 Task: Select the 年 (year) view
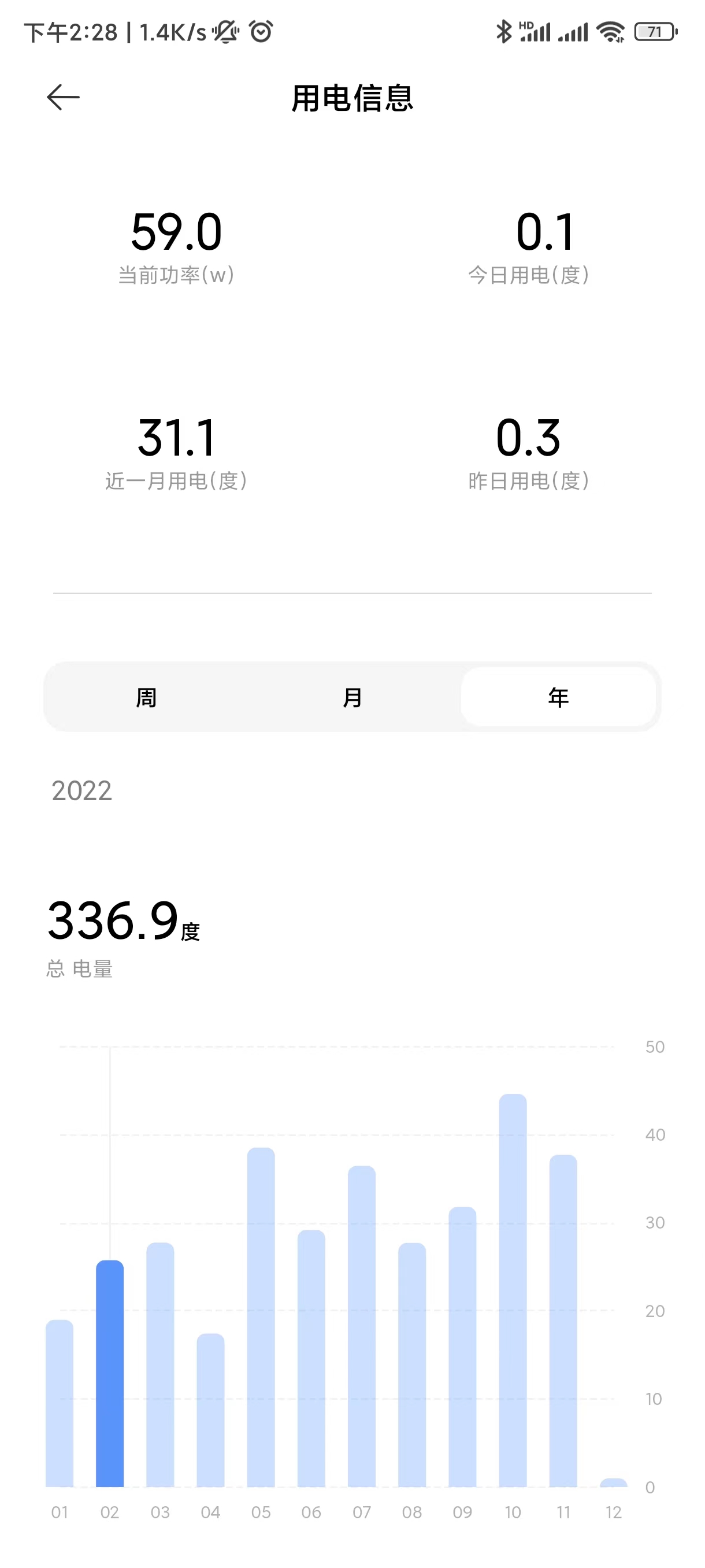[558, 697]
